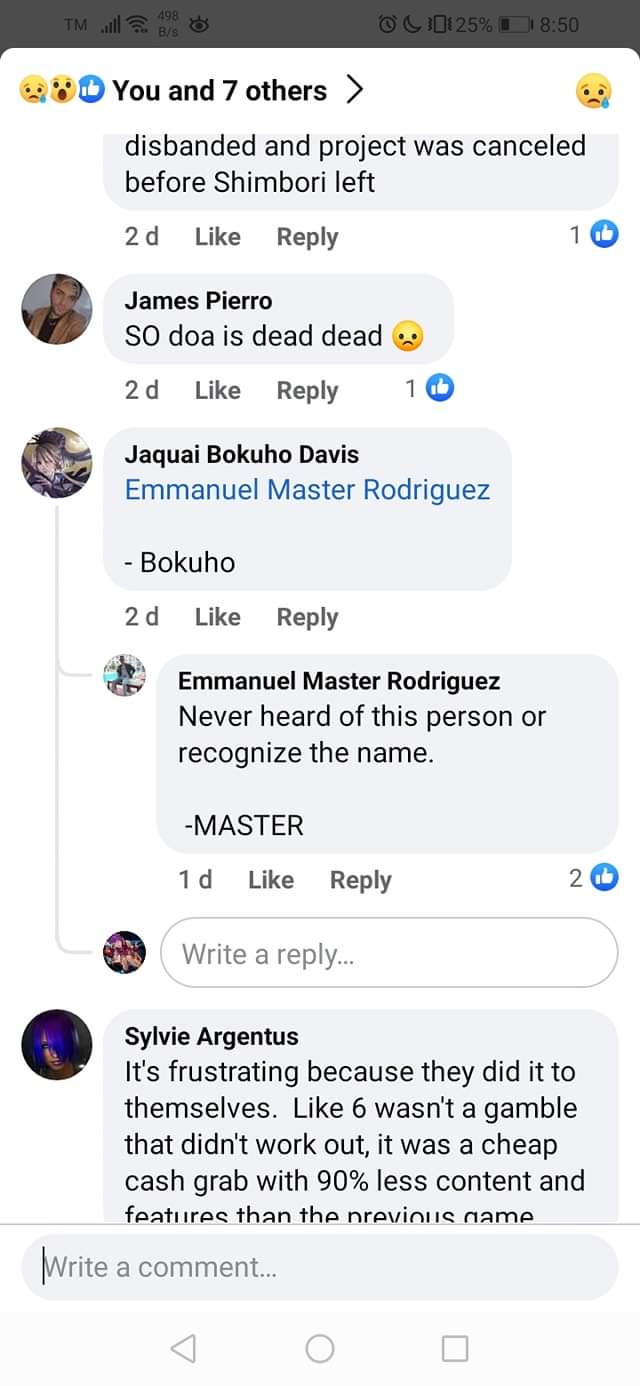Tap the sad reaction button at top right
This screenshot has height=1386, width=640.
click(593, 92)
